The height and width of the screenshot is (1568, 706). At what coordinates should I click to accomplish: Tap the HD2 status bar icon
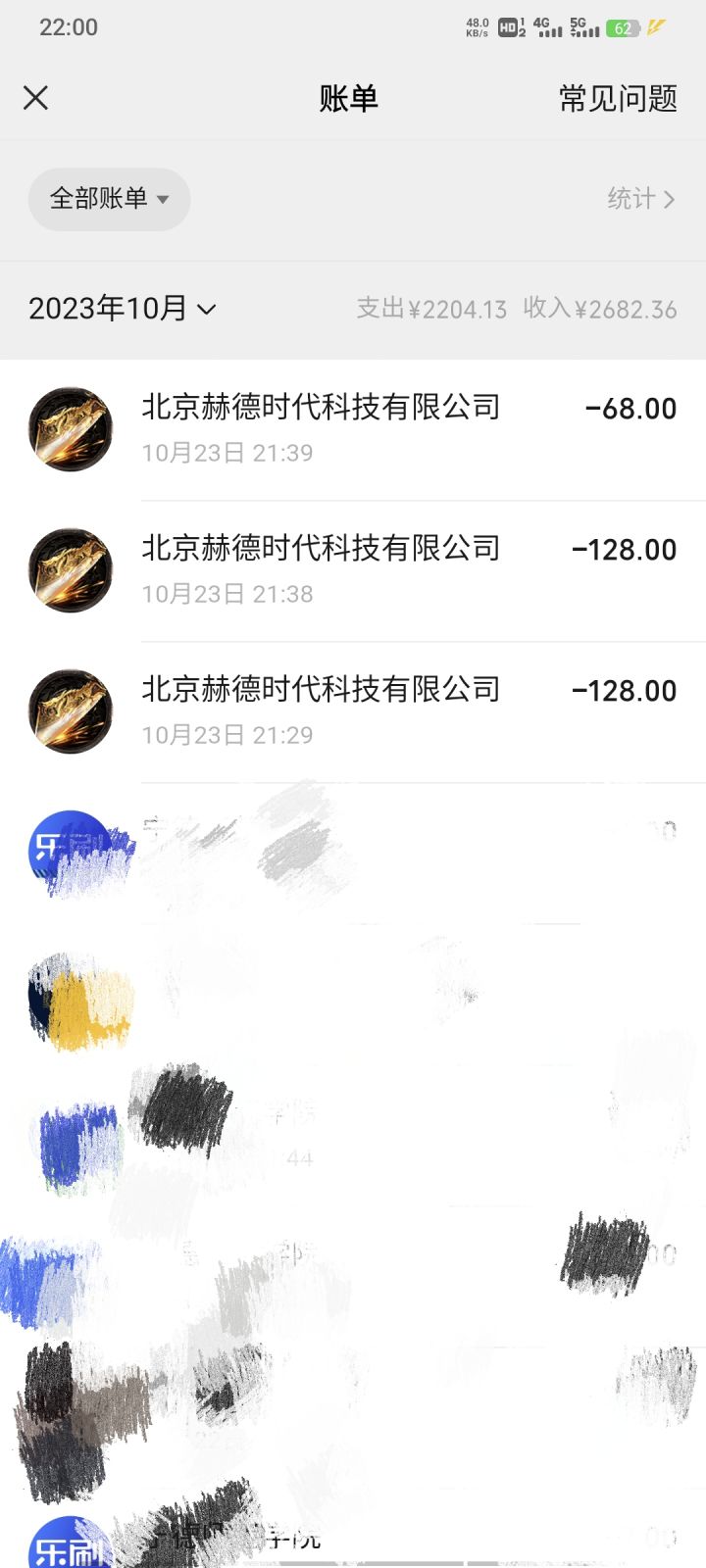pyautogui.click(x=510, y=28)
